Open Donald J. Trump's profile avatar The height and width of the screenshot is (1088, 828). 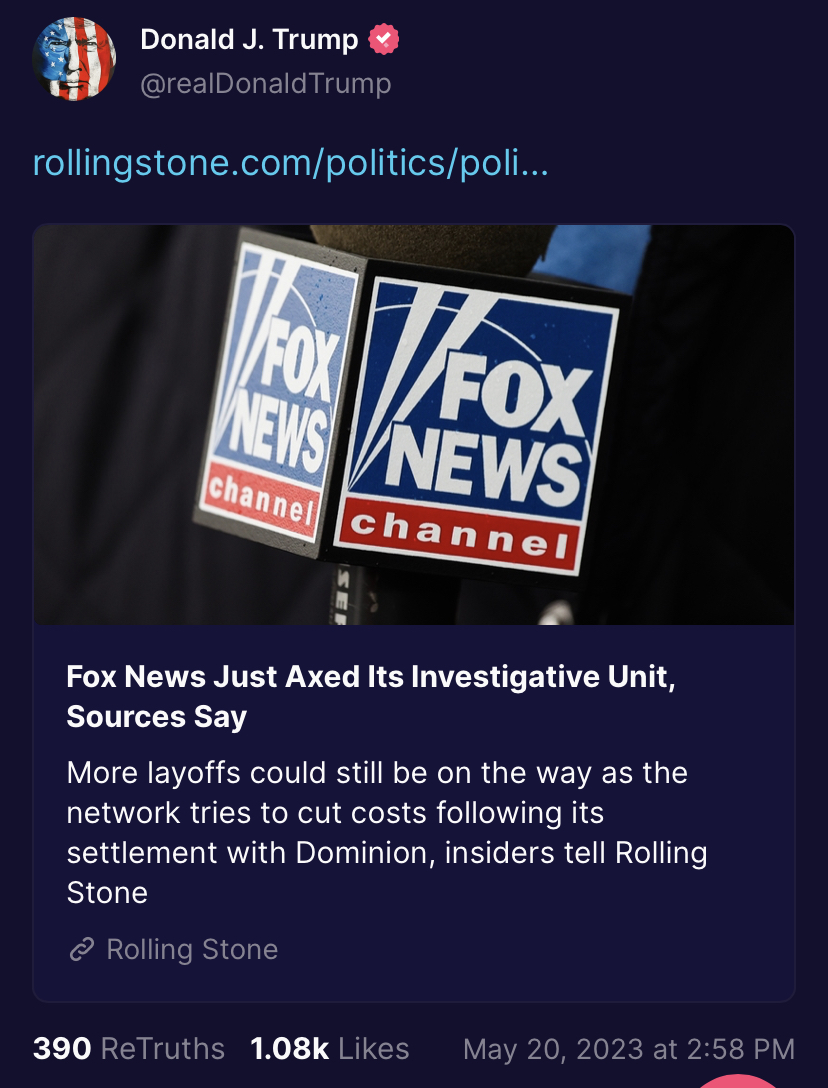(76, 58)
